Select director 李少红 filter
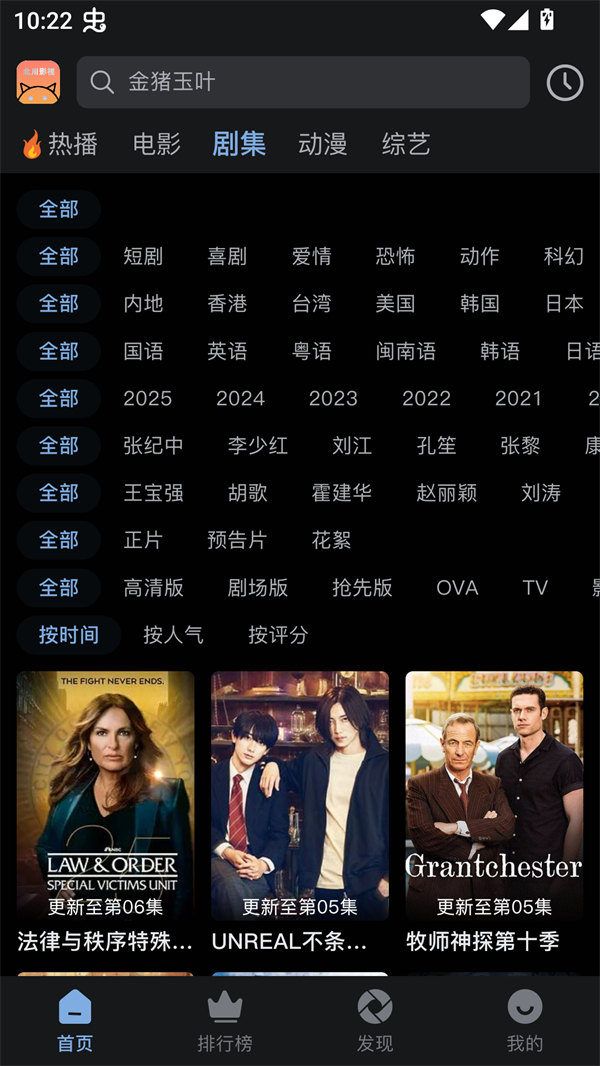 pos(258,445)
